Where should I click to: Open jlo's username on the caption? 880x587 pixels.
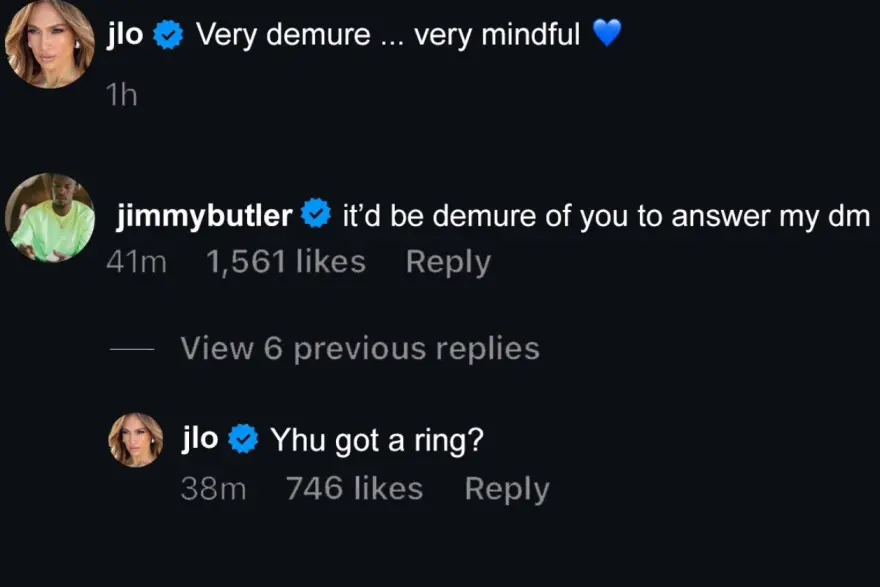click(x=125, y=35)
